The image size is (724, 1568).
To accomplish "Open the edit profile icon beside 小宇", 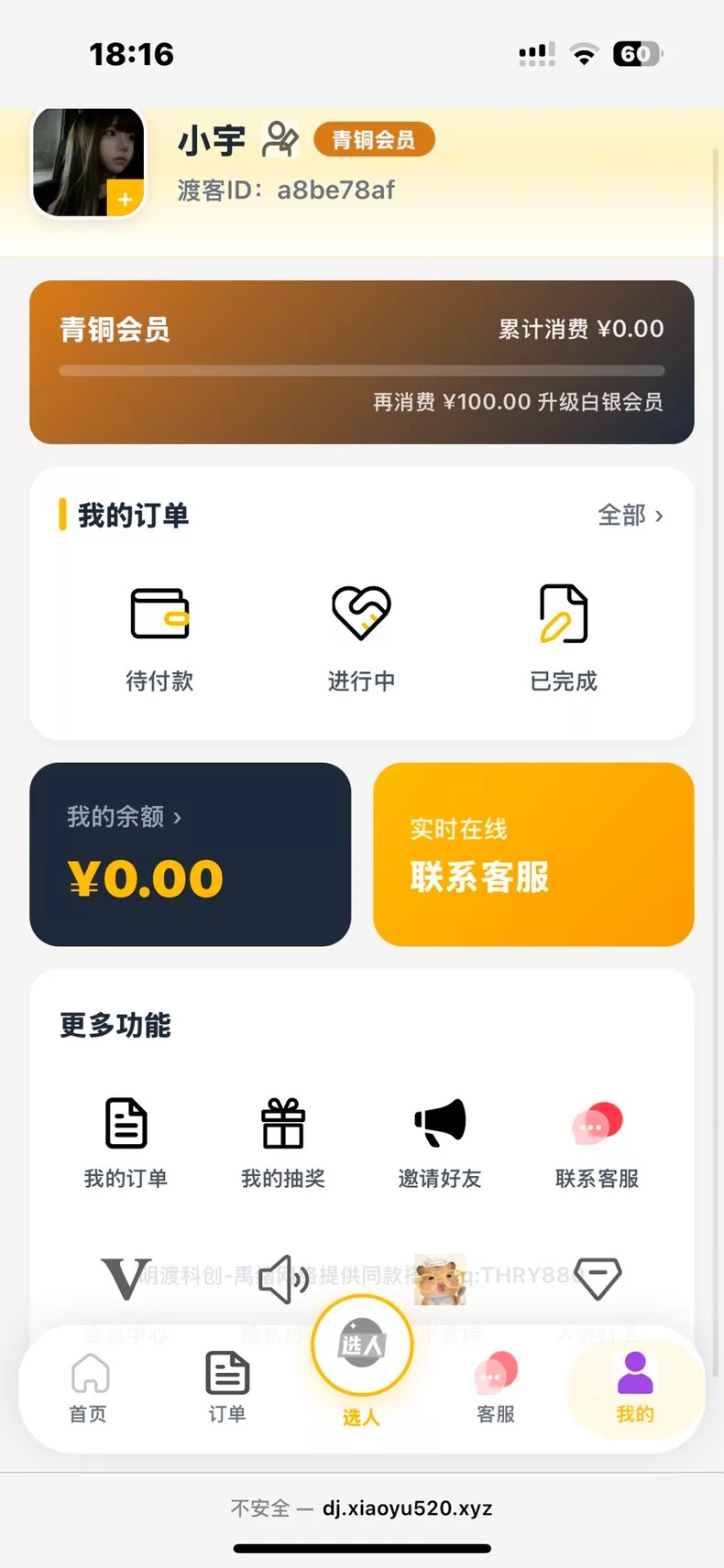I will pyautogui.click(x=280, y=140).
